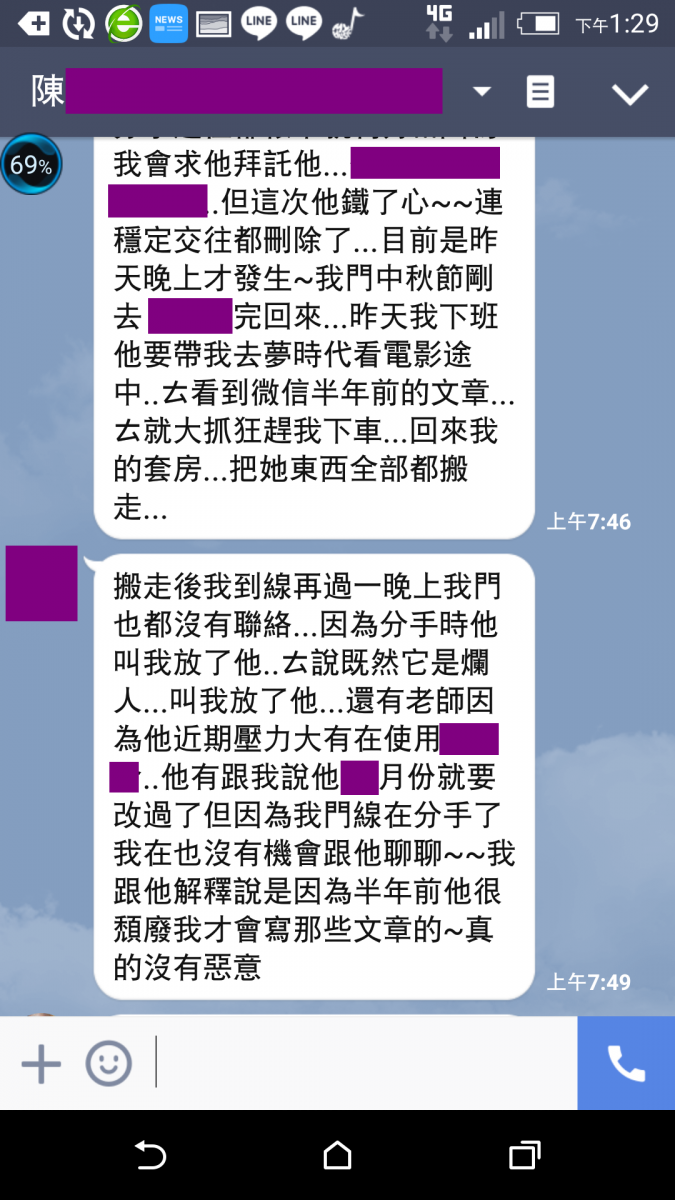Open the notes icon in the header

[540, 92]
